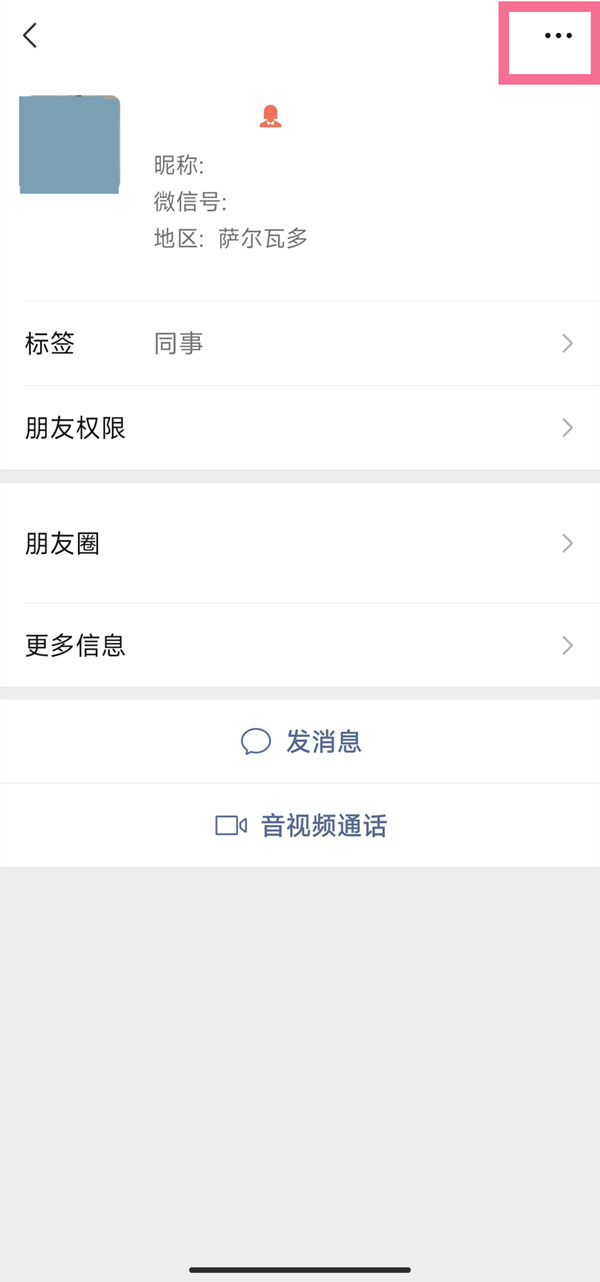Open the 标签 row labeled 同事
600x1282 pixels.
pyautogui.click(x=300, y=344)
